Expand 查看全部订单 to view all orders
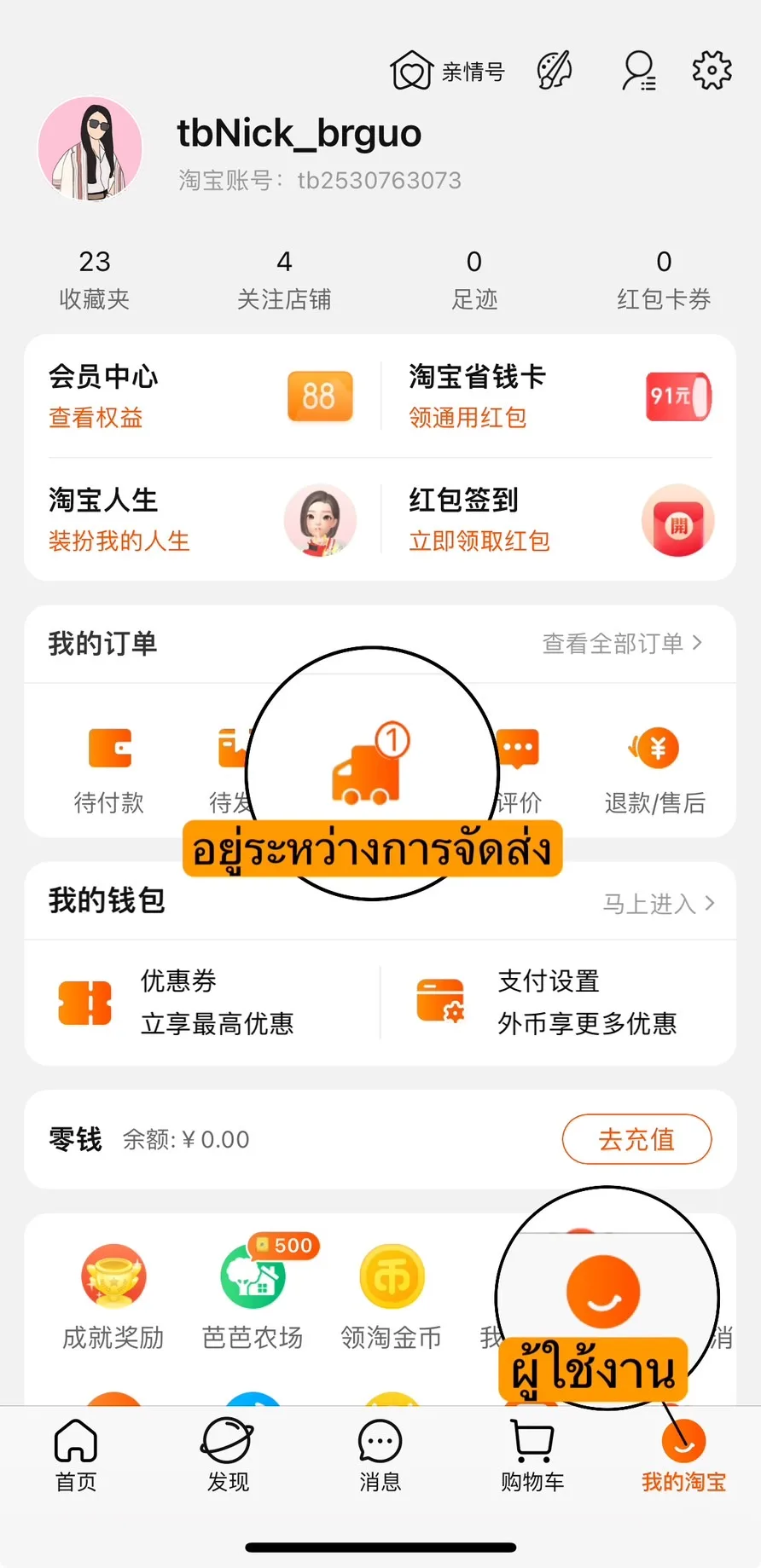 tap(624, 645)
